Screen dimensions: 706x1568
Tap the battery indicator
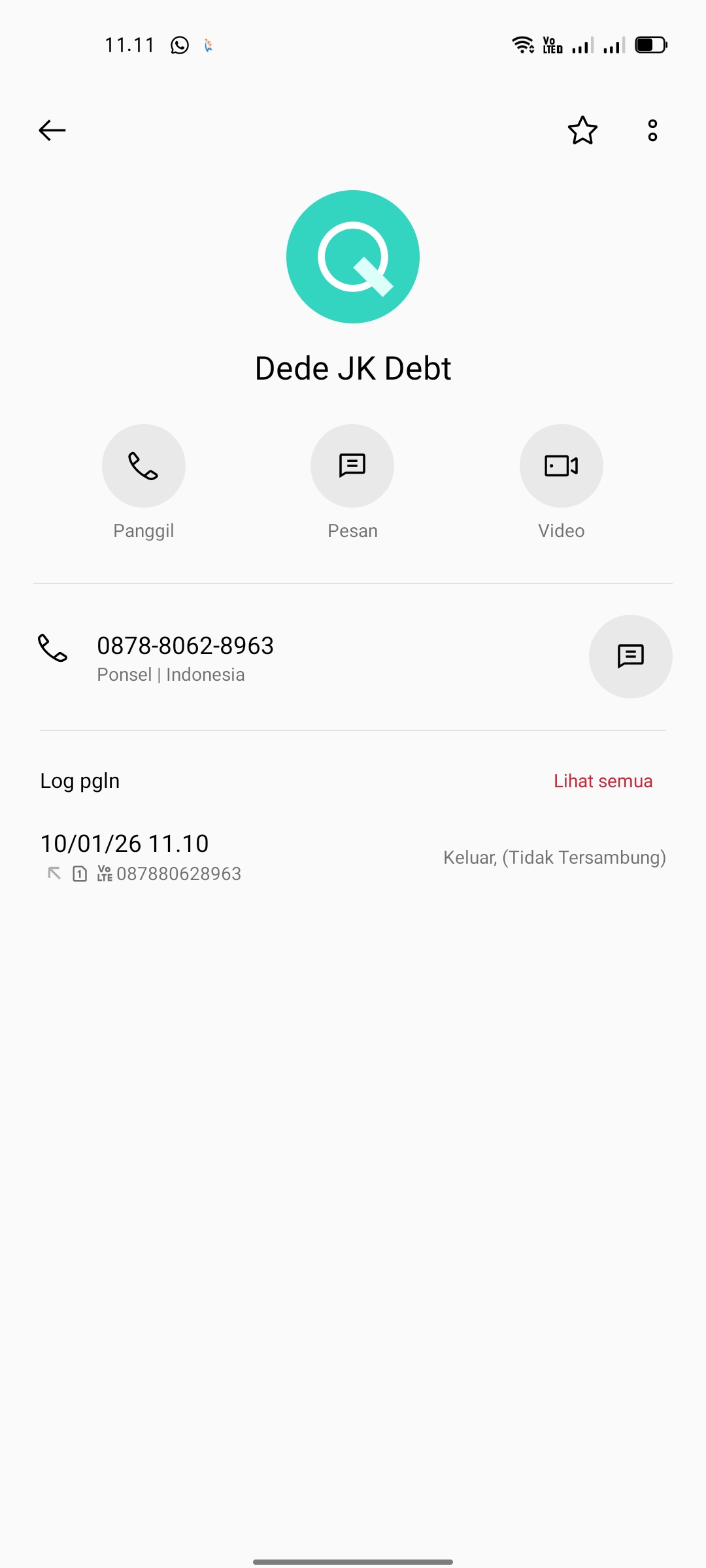(x=649, y=44)
